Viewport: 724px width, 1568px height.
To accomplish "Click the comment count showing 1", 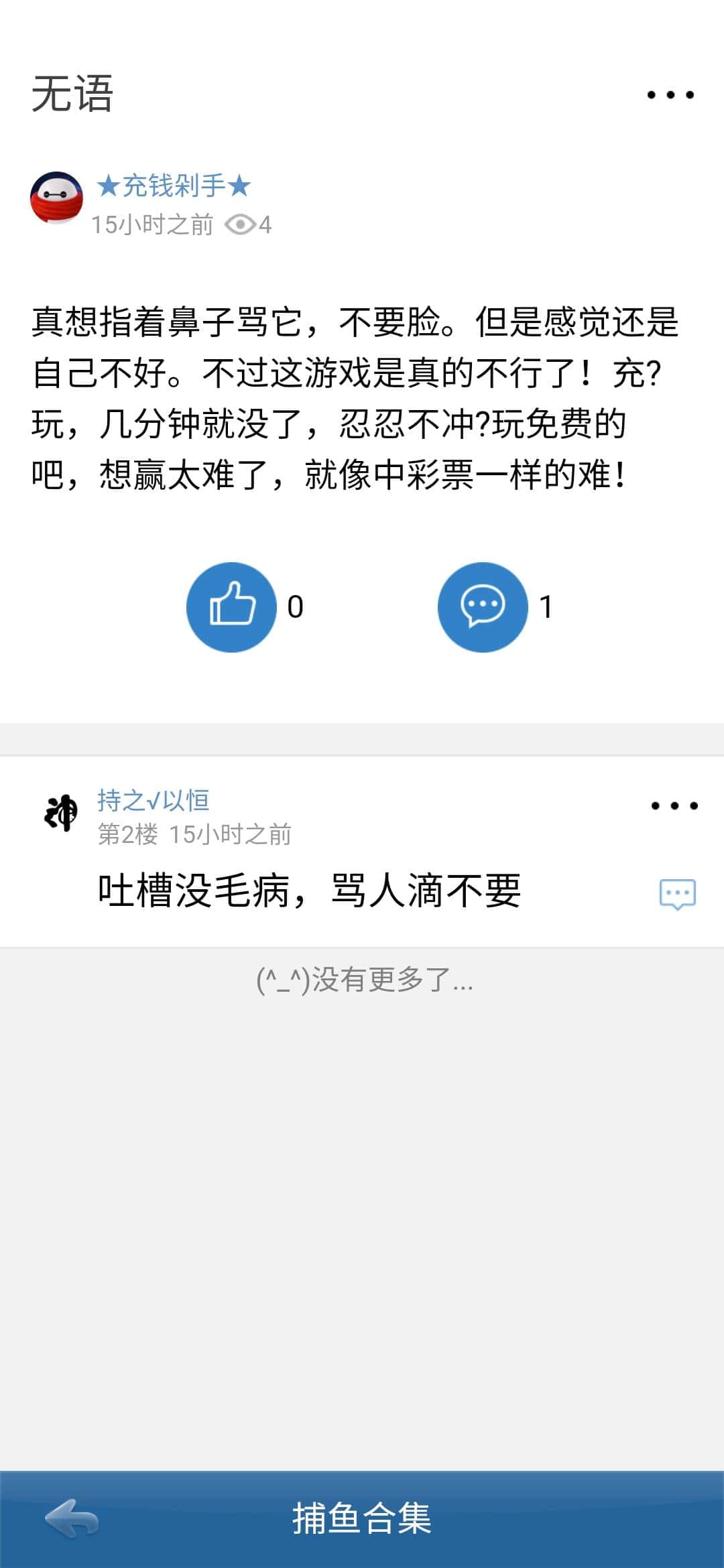I will pyautogui.click(x=548, y=608).
